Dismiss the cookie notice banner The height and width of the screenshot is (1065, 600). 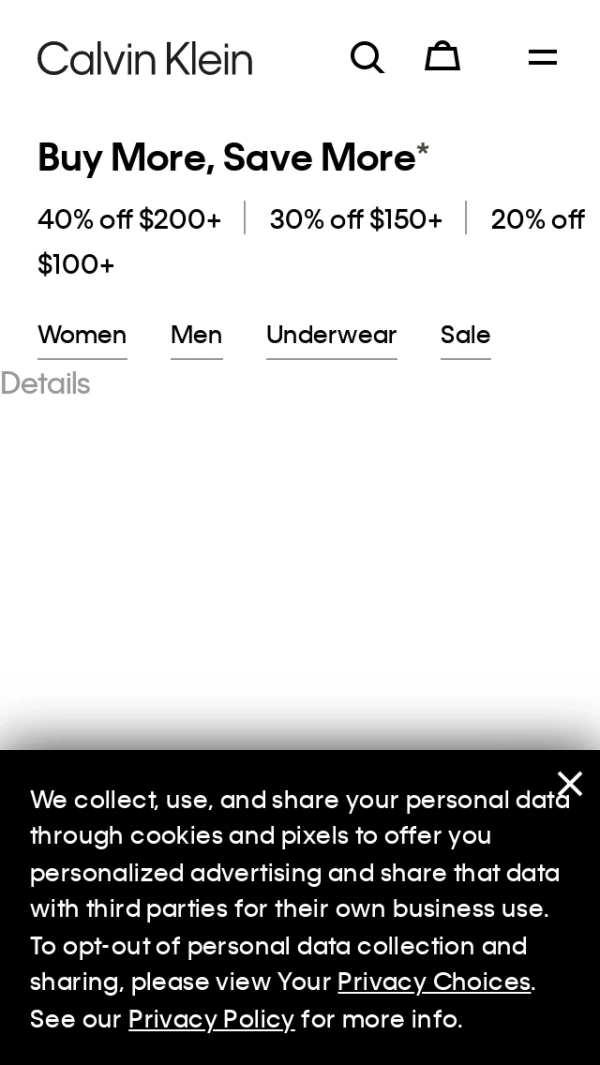[x=569, y=783]
